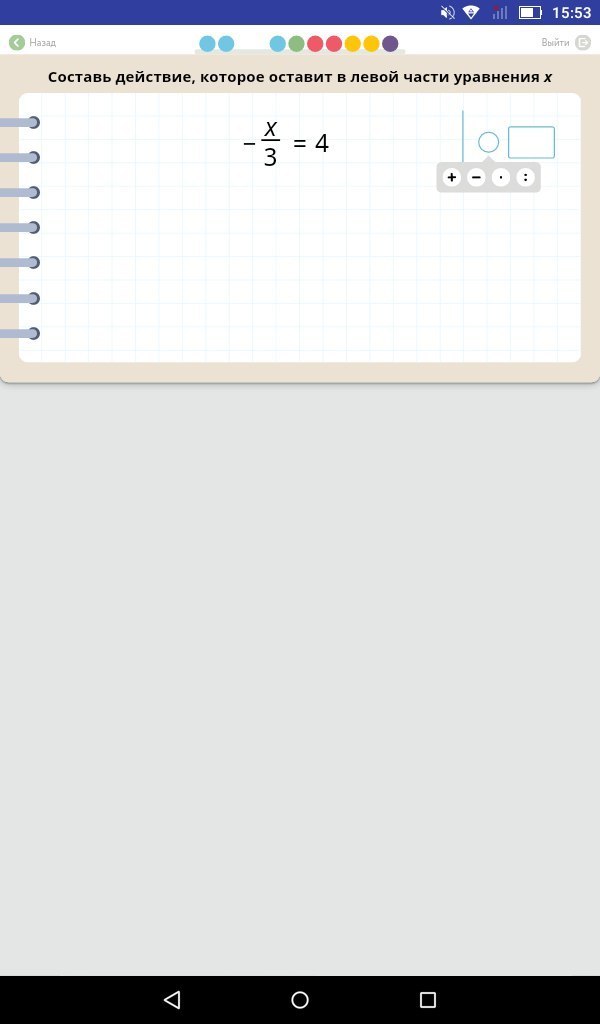Choose the minus operator
600x1024 pixels.
tap(477, 177)
